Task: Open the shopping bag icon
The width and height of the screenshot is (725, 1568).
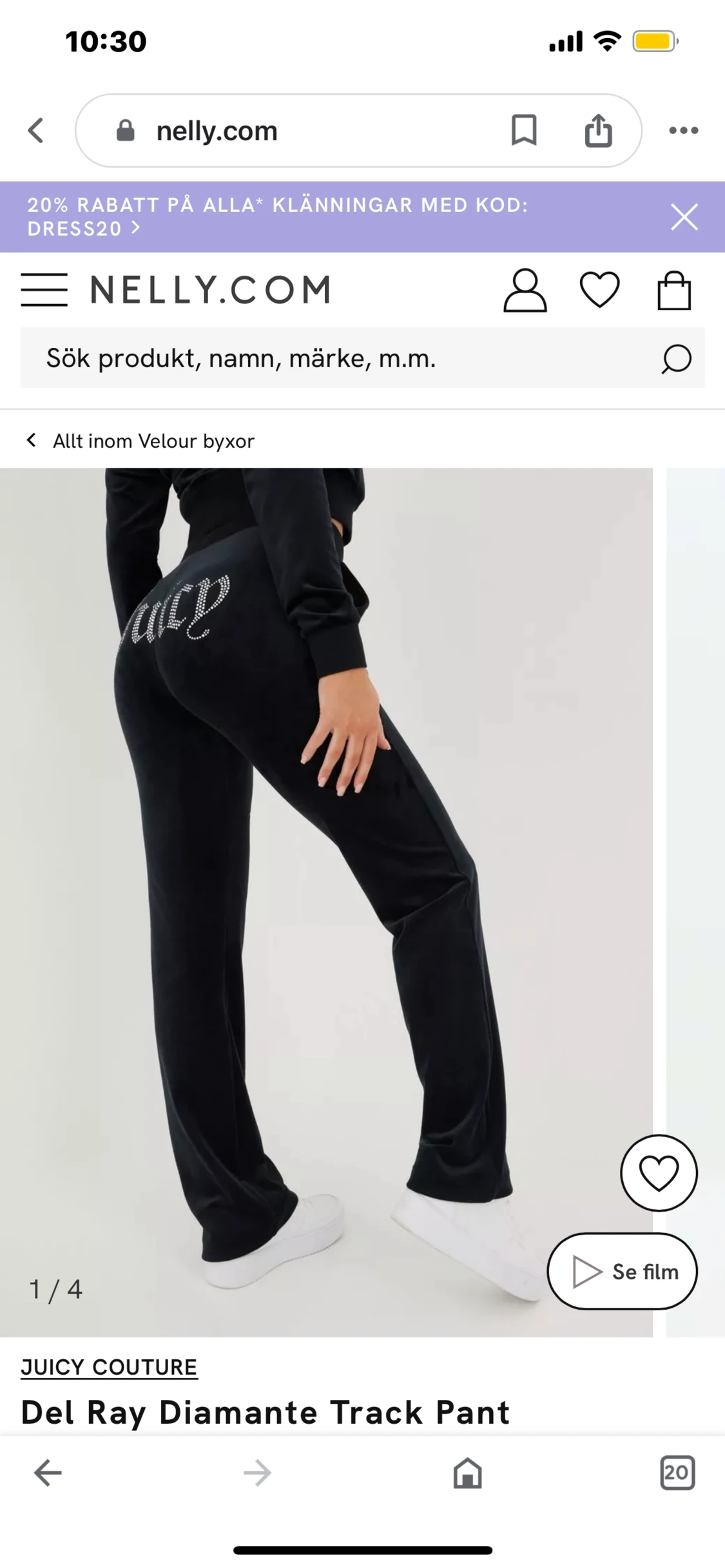Action: click(x=673, y=289)
